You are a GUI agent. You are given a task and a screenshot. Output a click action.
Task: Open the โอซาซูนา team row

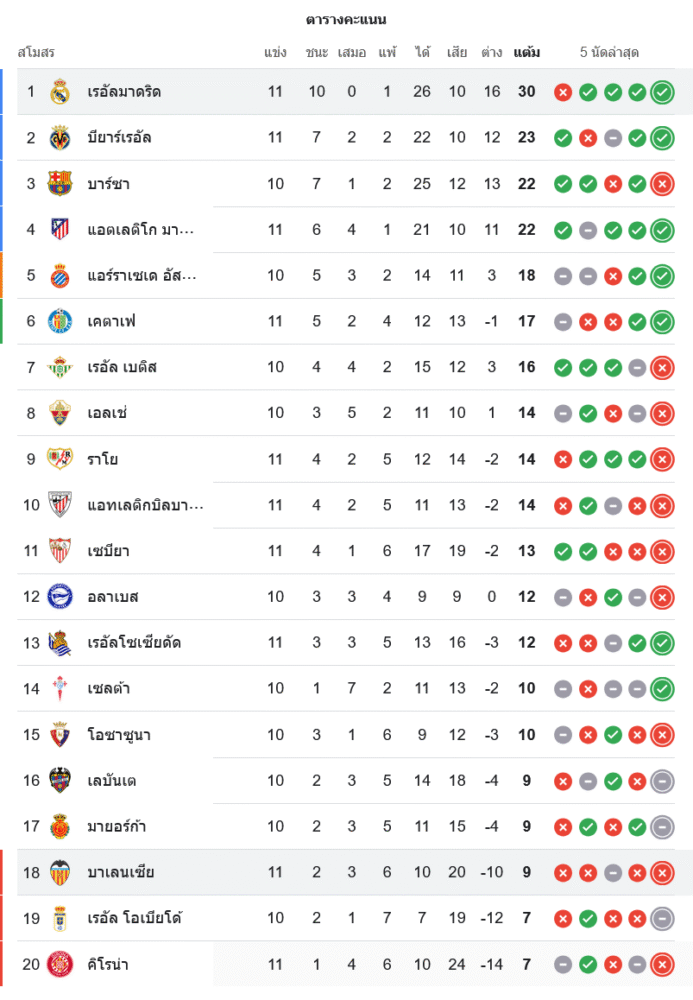tap(119, 734)
